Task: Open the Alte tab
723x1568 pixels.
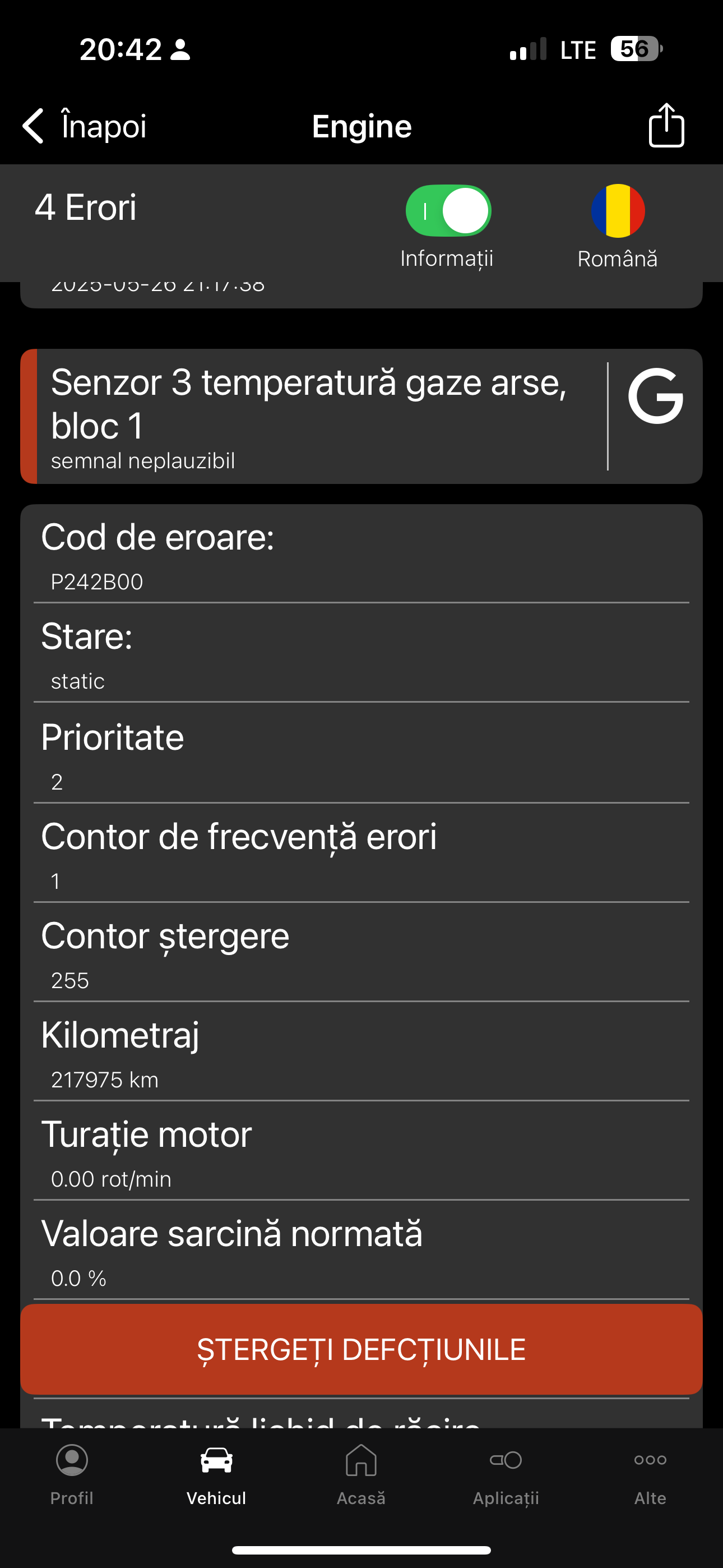Action: pyautogui.click(x=651, y=1475)
